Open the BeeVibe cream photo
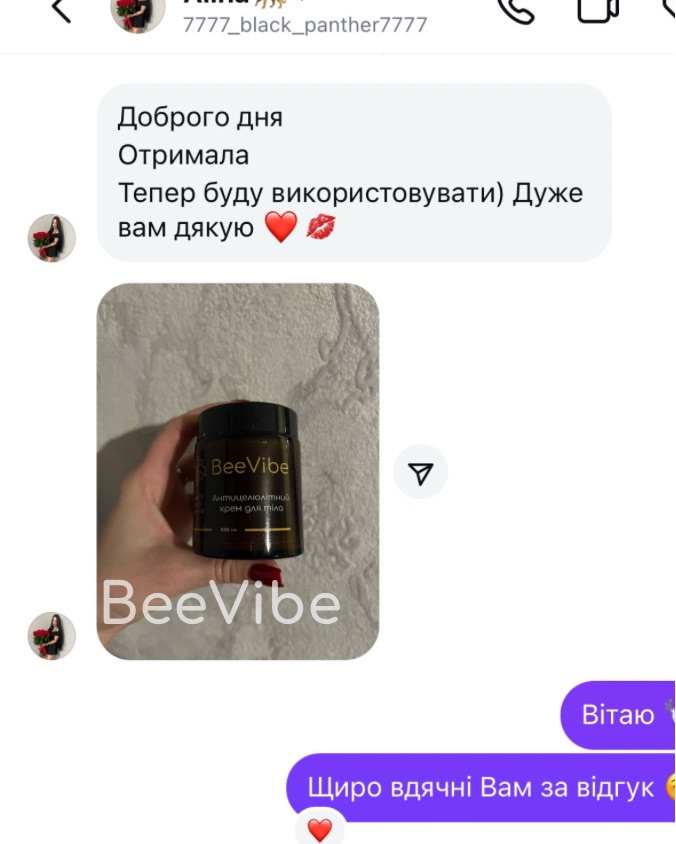Viewport: 676px width, 844px height. click(238, 471)
